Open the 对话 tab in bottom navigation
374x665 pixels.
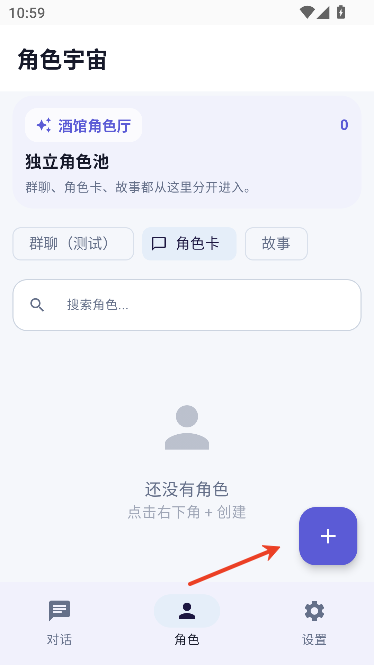coord(59,622)
